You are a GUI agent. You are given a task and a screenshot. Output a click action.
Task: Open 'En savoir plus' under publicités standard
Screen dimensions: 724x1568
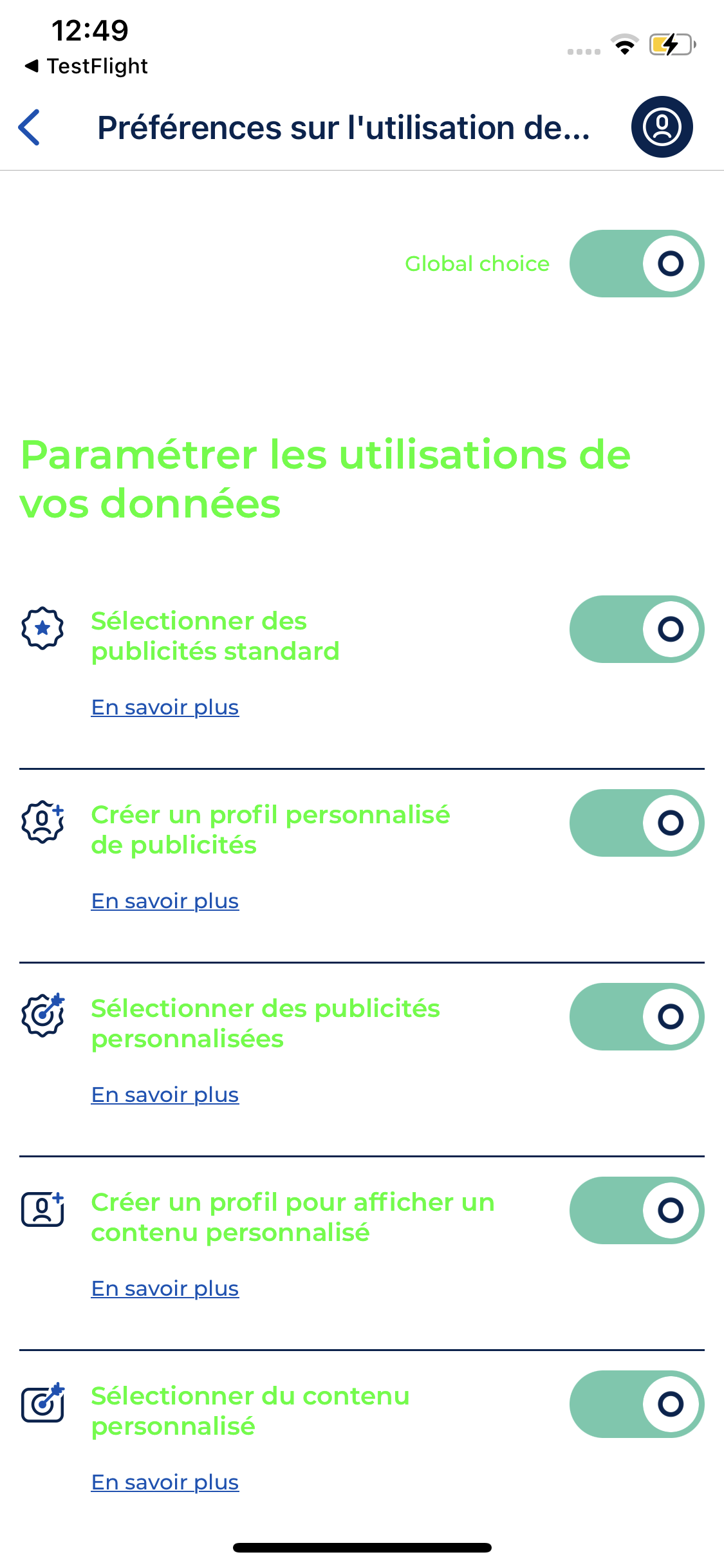coord(165,707)
